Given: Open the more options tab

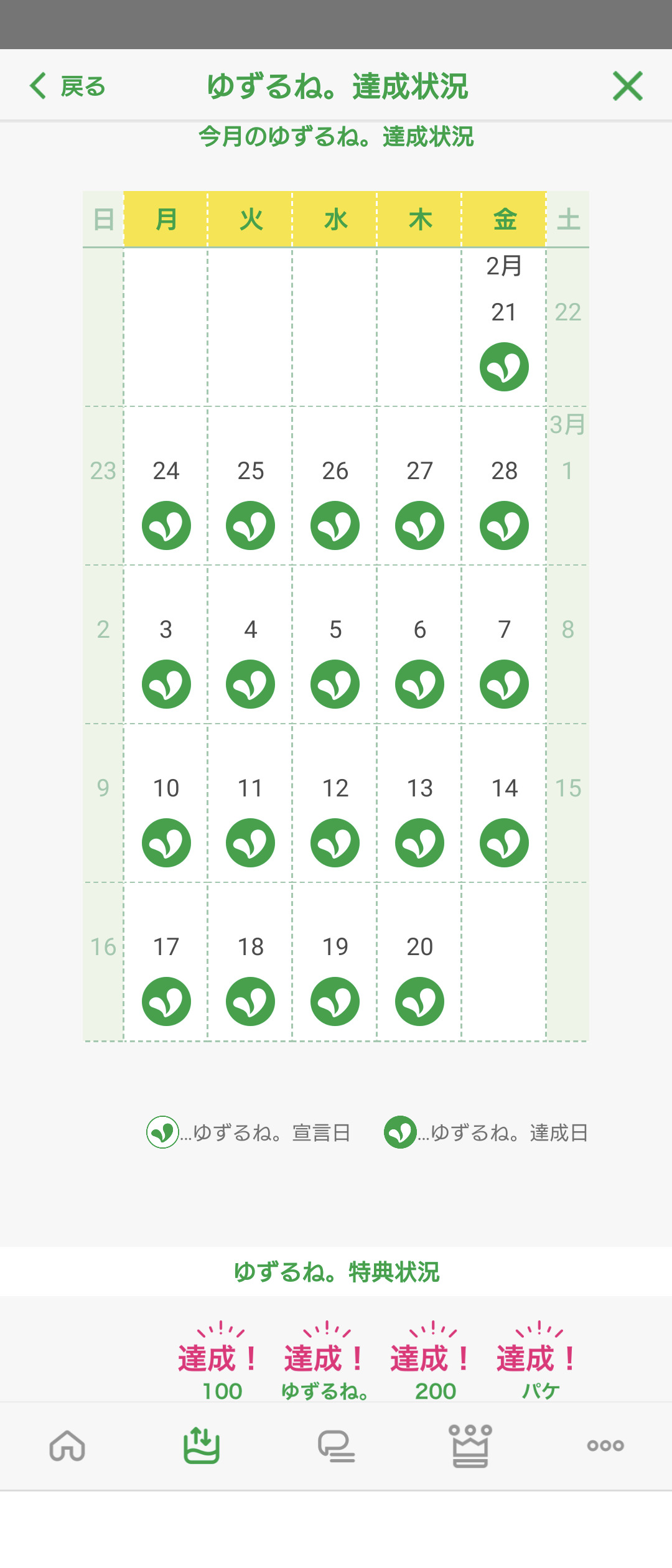Looking at the screenshot, I should [x=605, y=1445].
